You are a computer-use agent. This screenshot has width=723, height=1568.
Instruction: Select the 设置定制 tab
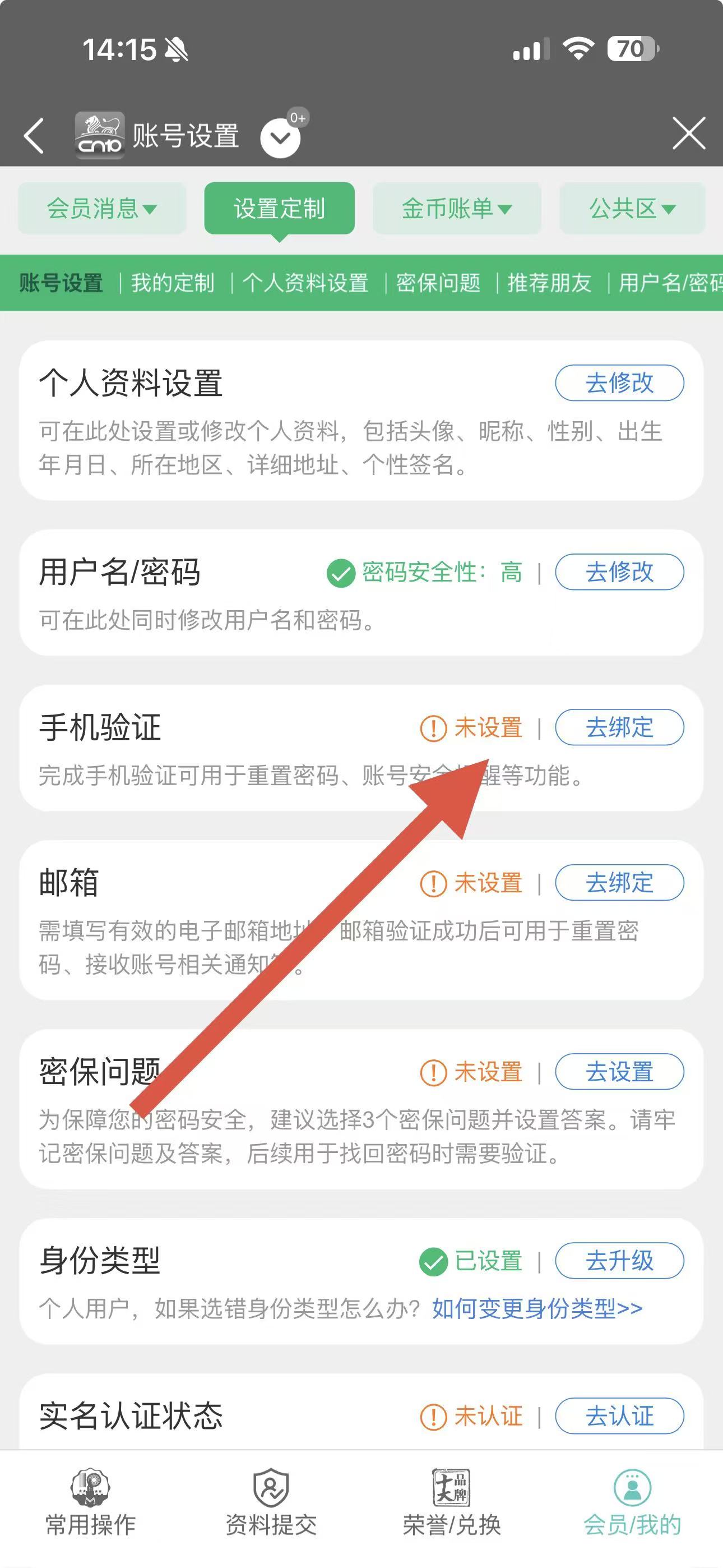[279, 209]
